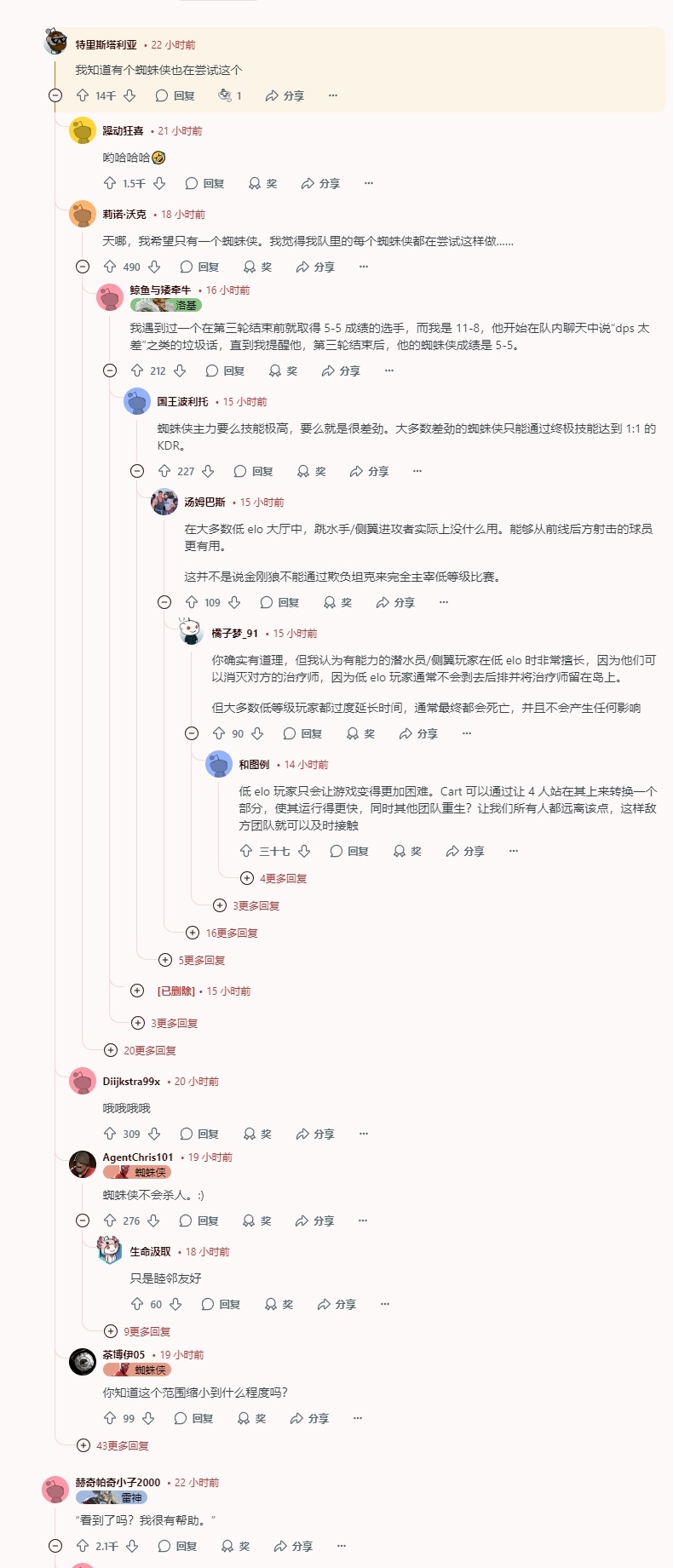Upvote 橘子梦_91's comment

pos(219,733)
